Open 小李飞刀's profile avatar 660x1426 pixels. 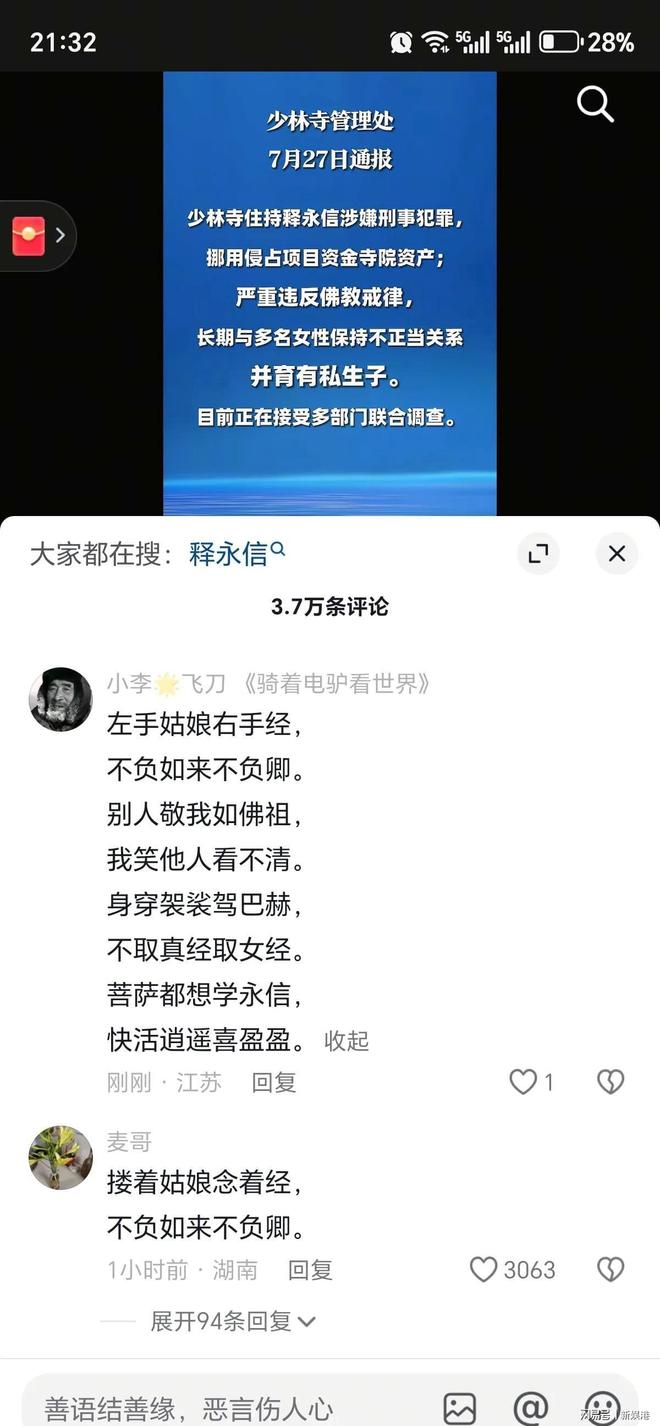61,699
